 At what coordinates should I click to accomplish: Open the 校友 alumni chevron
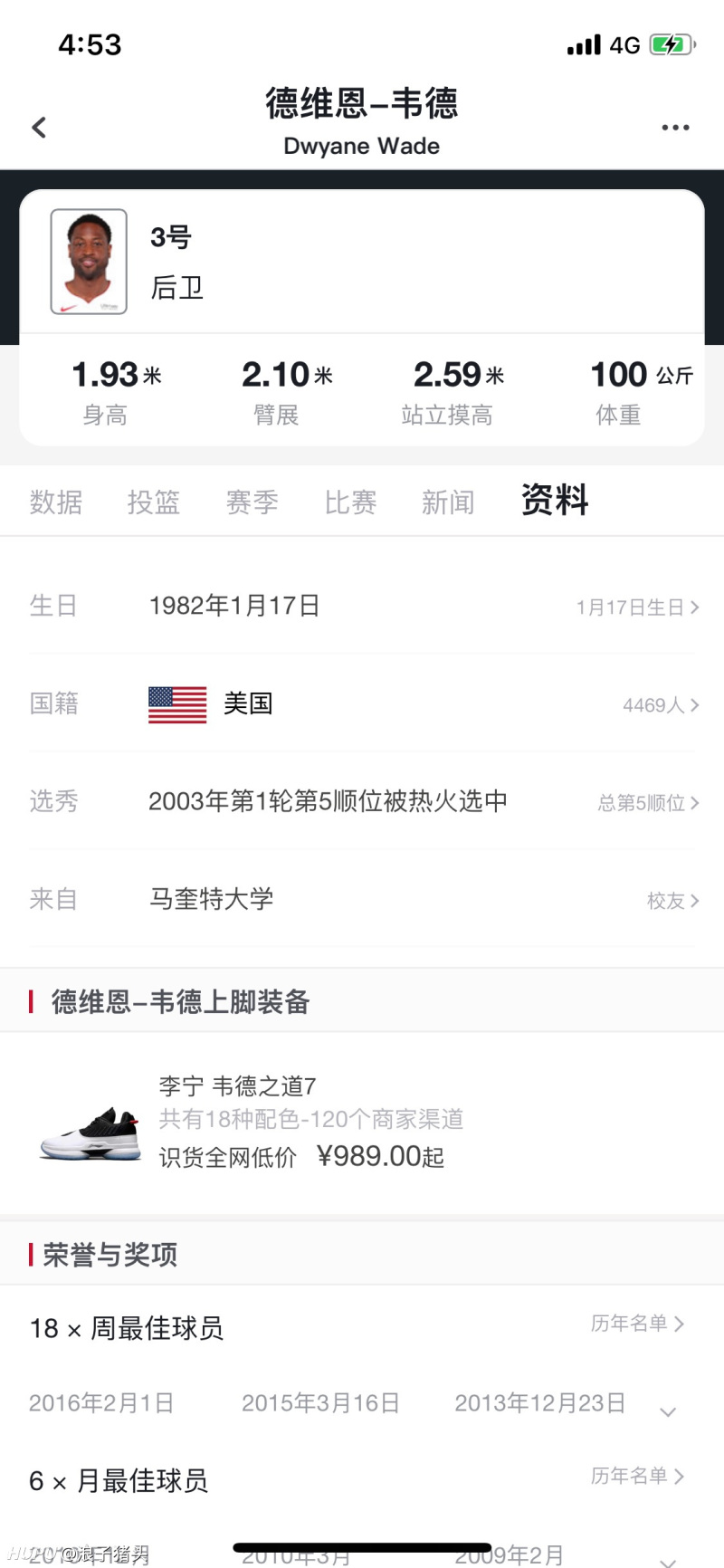coord(673,900)
